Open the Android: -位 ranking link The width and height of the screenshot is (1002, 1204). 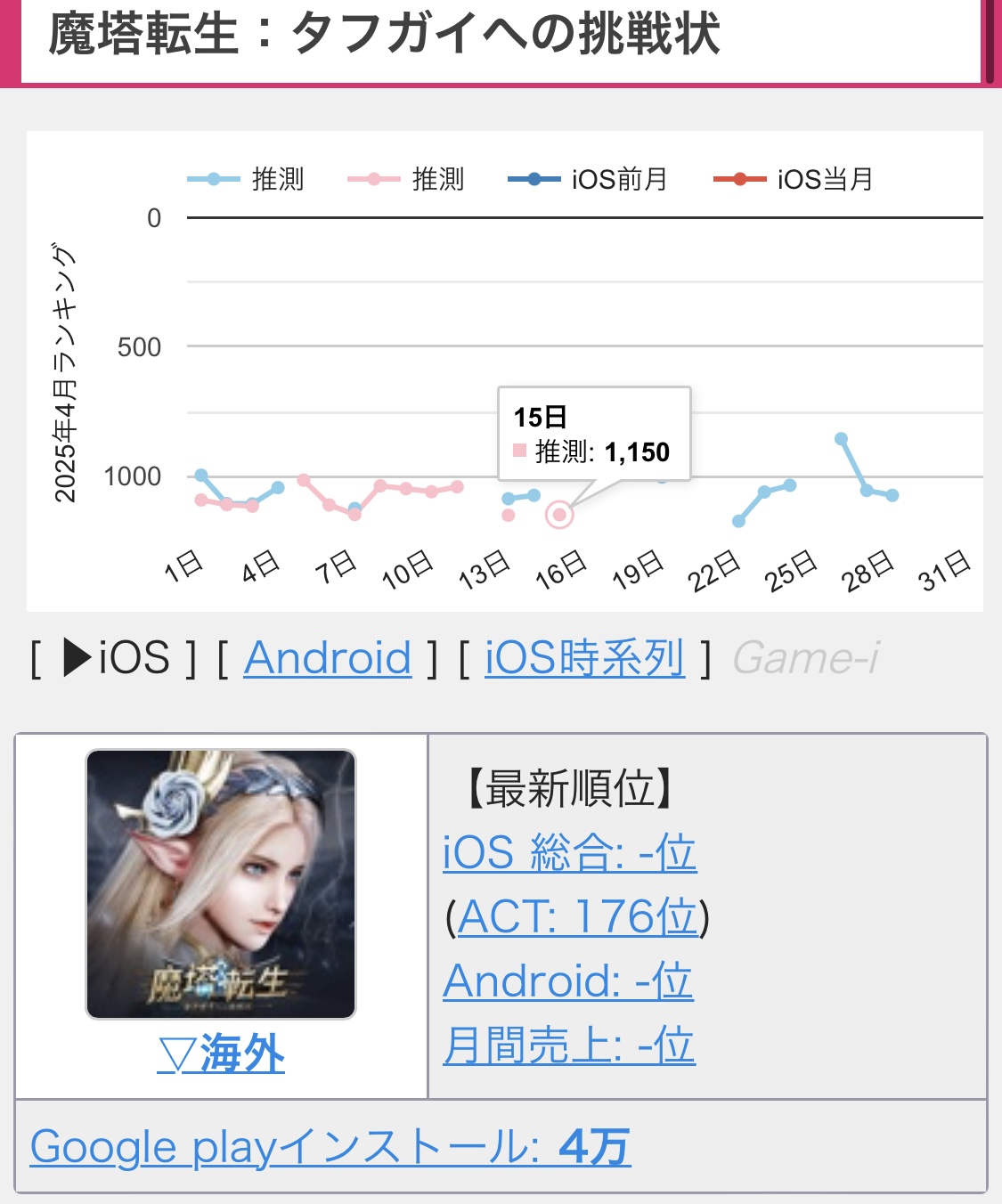(x=567, y=980)
